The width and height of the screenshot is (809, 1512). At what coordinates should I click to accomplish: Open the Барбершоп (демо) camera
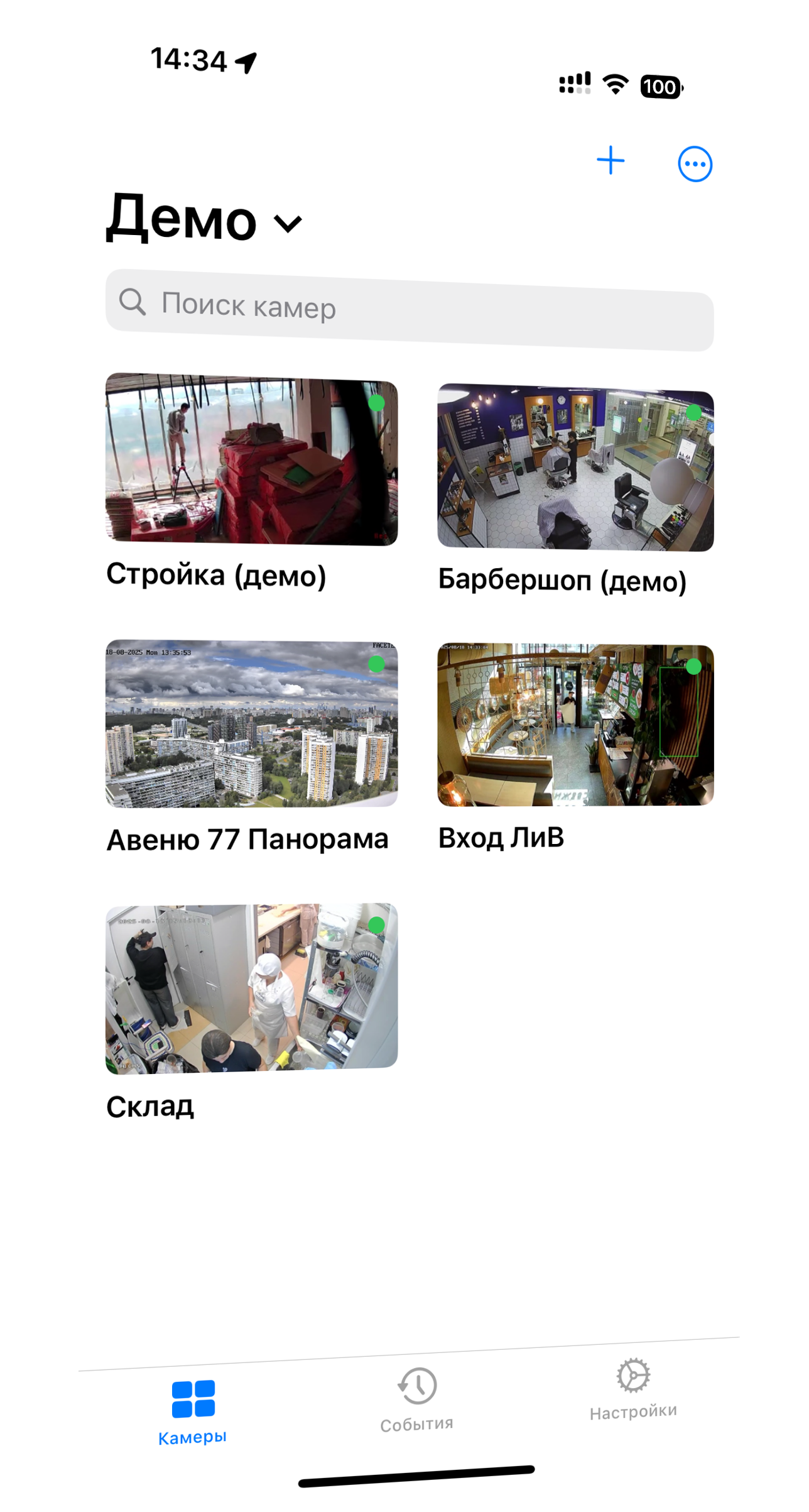point(575,469)
